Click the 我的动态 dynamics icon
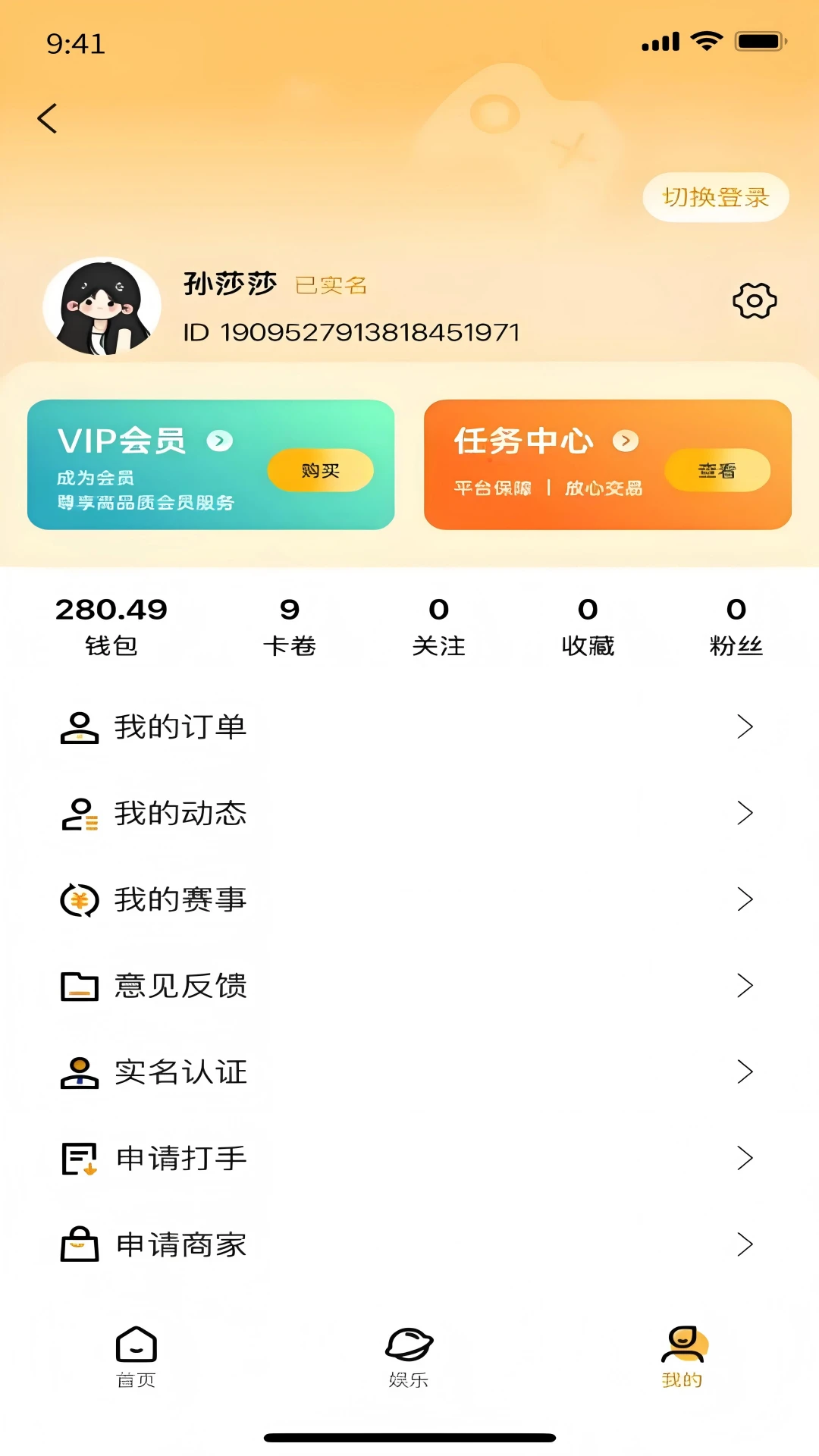 click(x=79, y=813)
